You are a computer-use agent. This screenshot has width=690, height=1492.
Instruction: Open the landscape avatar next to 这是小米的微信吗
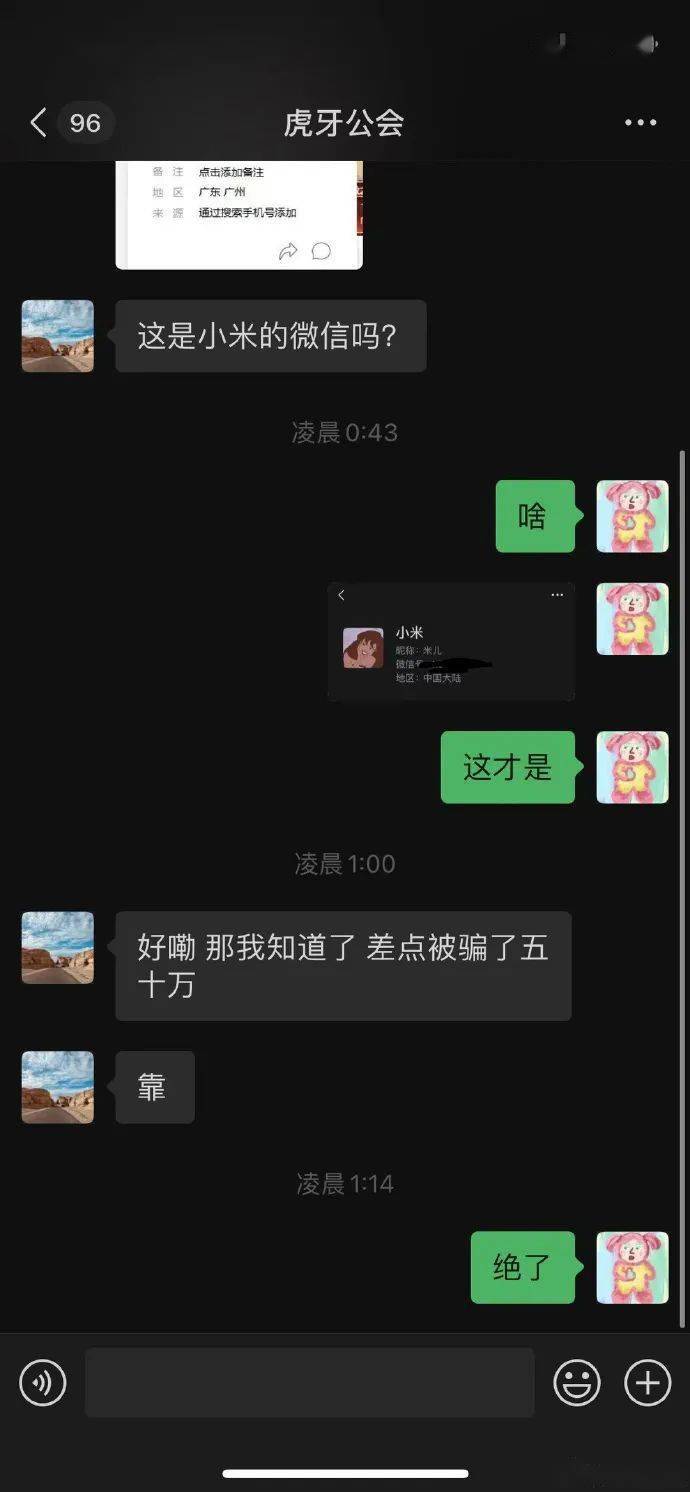tap(58, 336)
